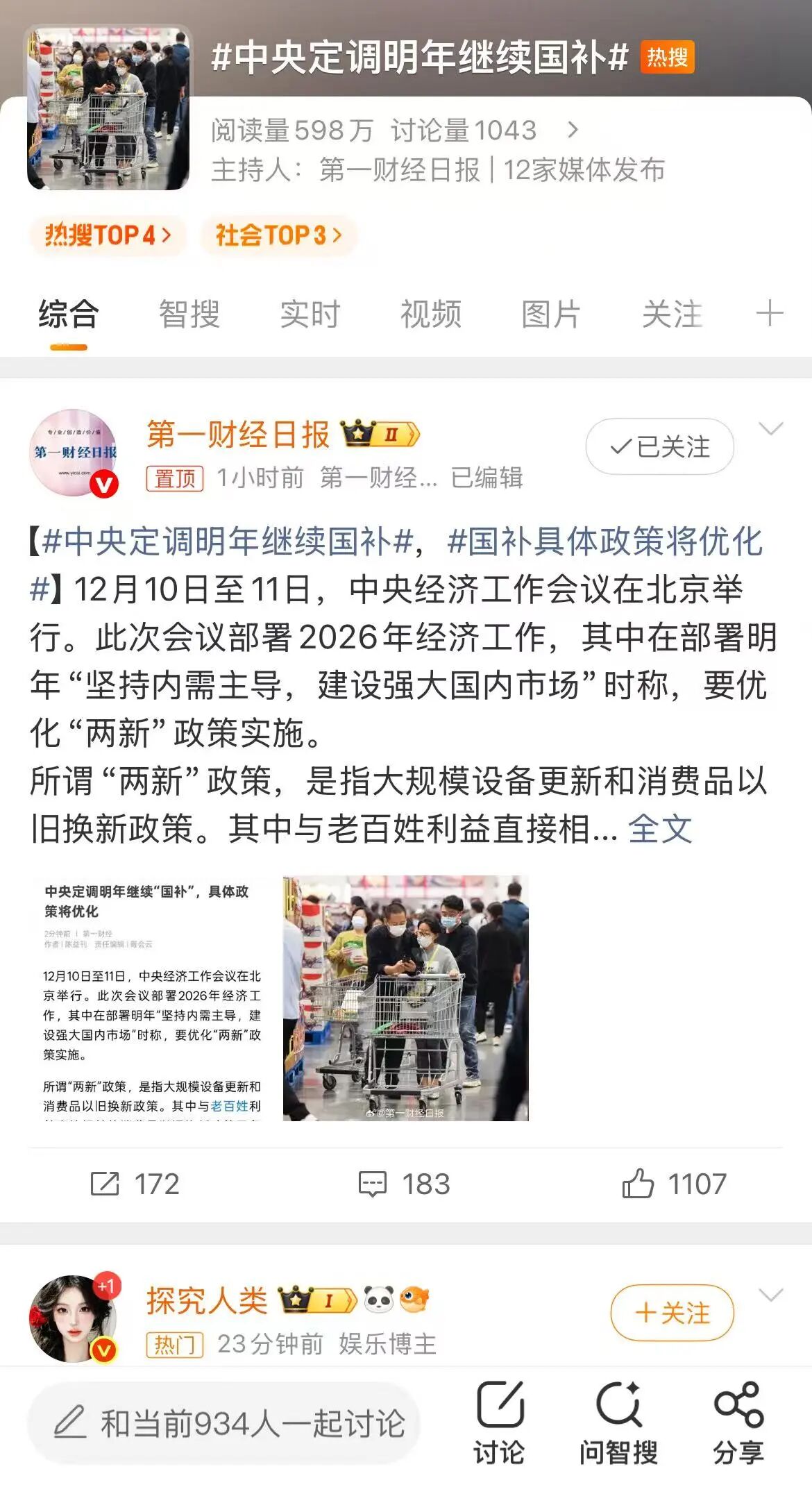The width and height of the screenshot is (812, 1503).
Task: Open the shopping cart photo in post
Action: [405, 998]
